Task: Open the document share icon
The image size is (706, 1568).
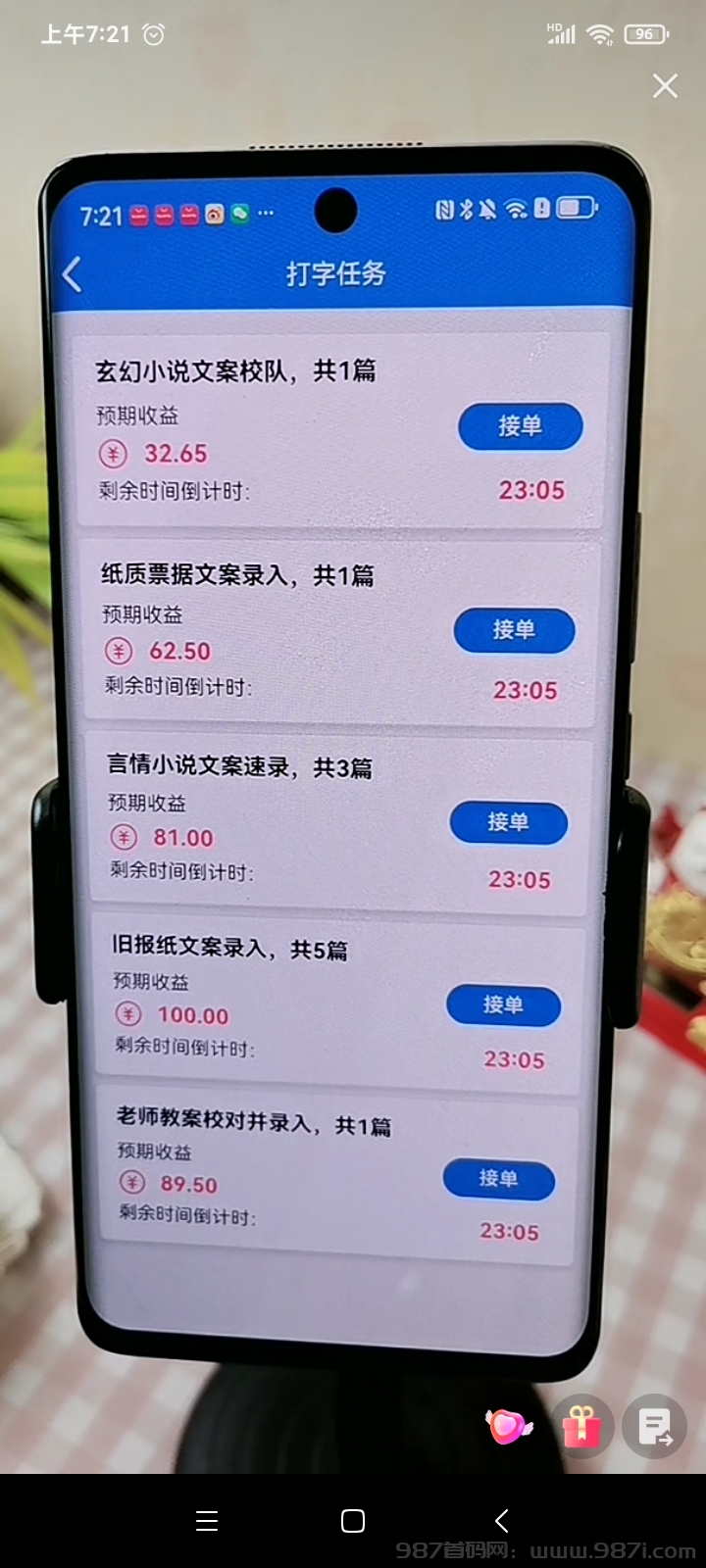Action: click(654, 1427)
